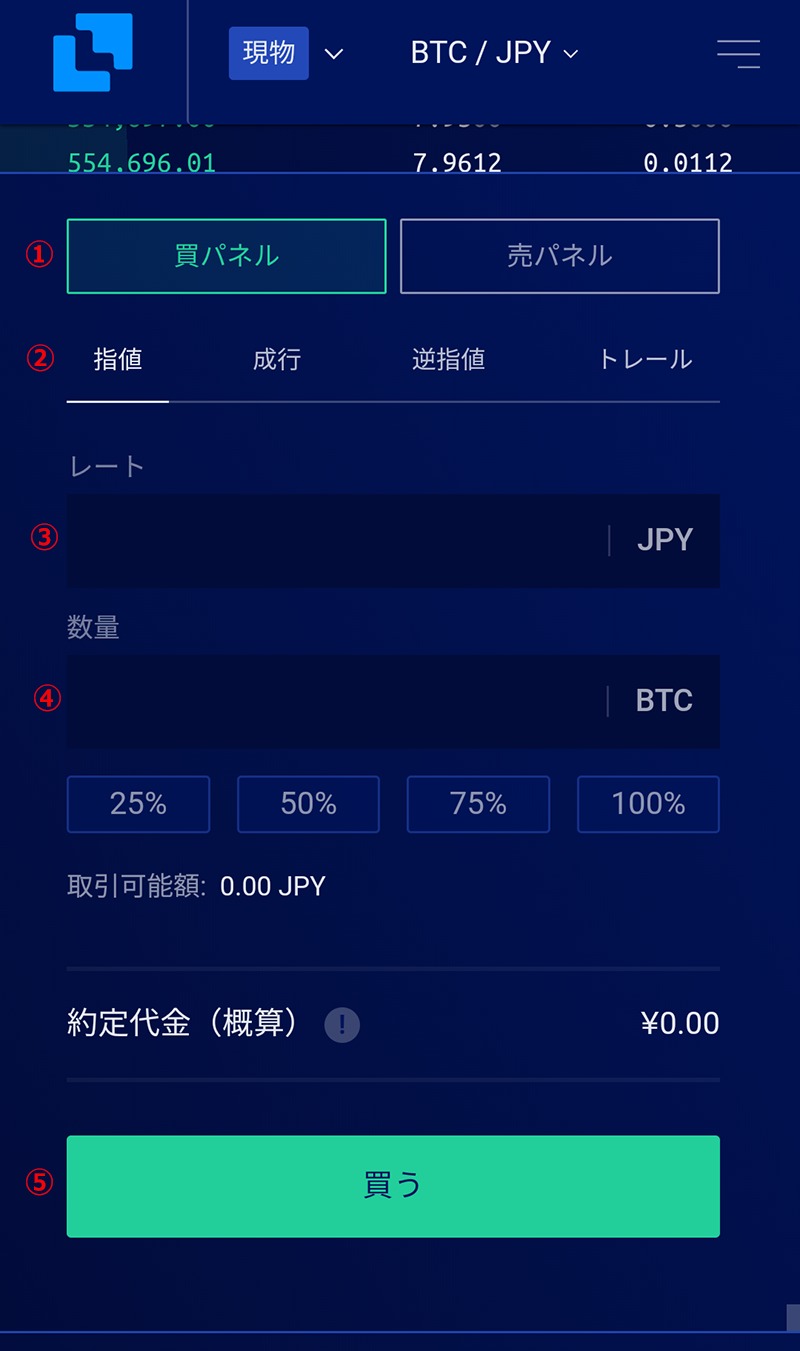
Task: Show info about 約定代金（概算）
Action: pyautogui.click(x=342, y=1025)
